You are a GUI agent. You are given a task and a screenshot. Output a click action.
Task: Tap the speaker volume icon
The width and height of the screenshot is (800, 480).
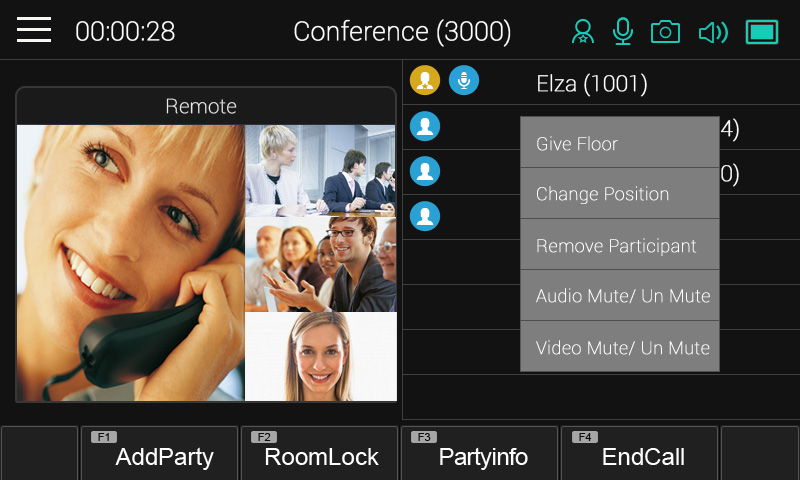point(713,32)
